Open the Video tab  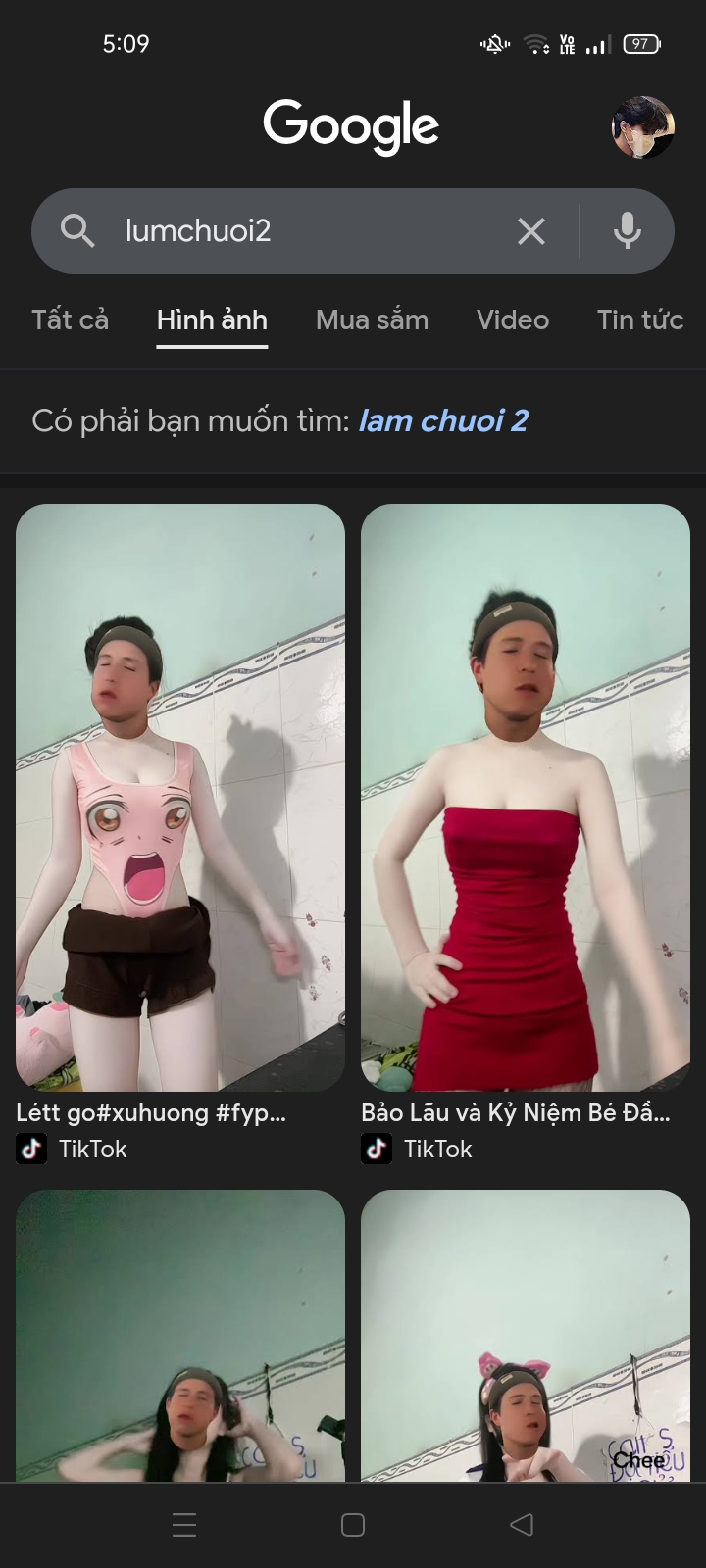coord(512,320)
